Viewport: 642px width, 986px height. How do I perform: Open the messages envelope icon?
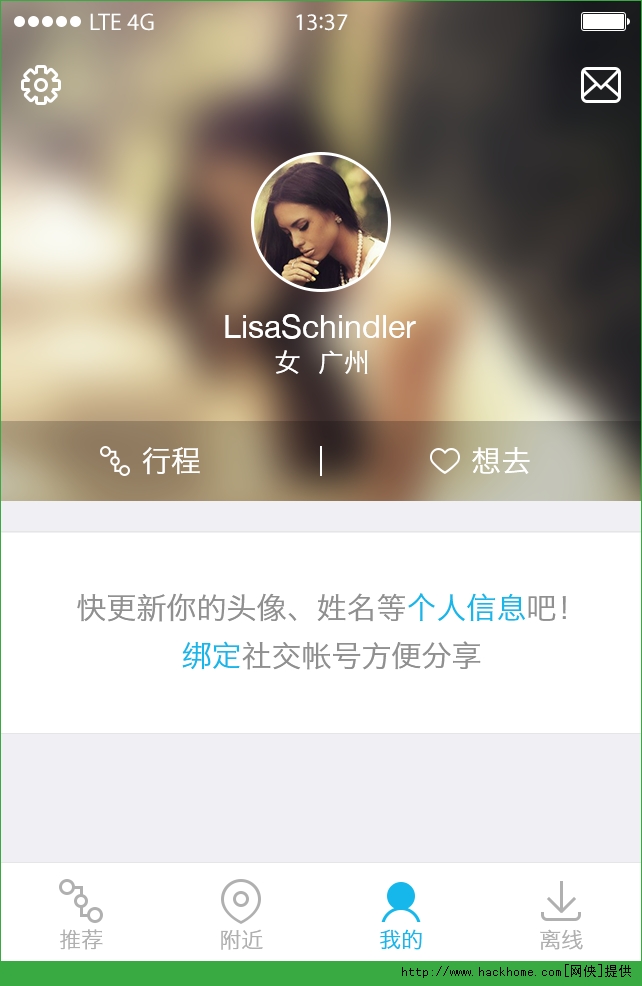[600, 85]
